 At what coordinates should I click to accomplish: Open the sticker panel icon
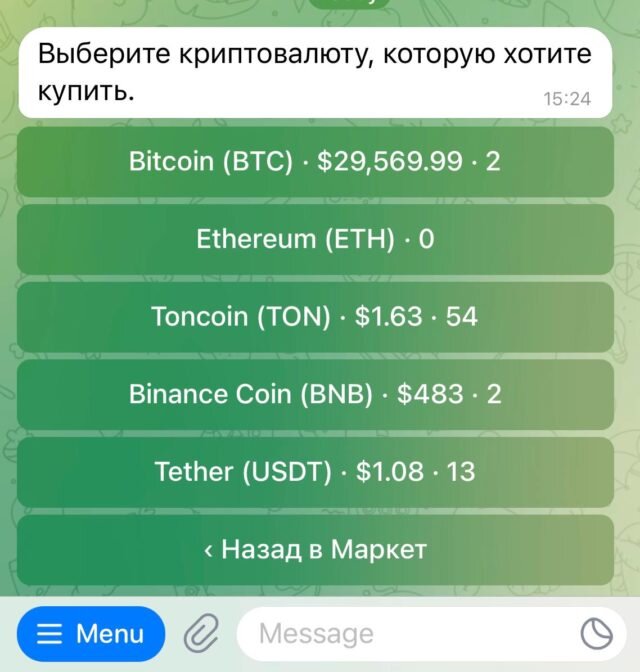596,633
